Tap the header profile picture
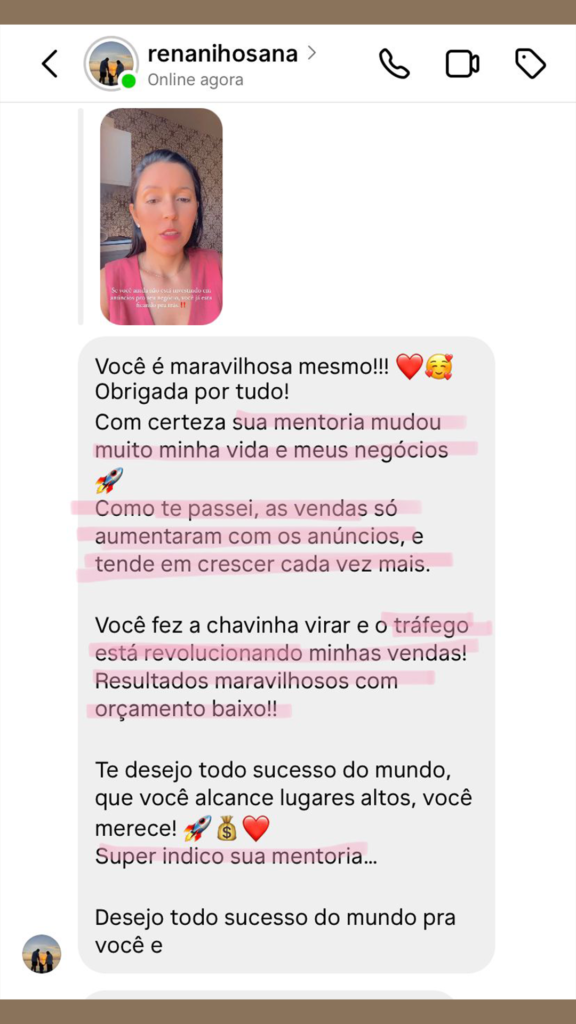The width and height of the screenshot is (576, 1024). tap(111, 63)
